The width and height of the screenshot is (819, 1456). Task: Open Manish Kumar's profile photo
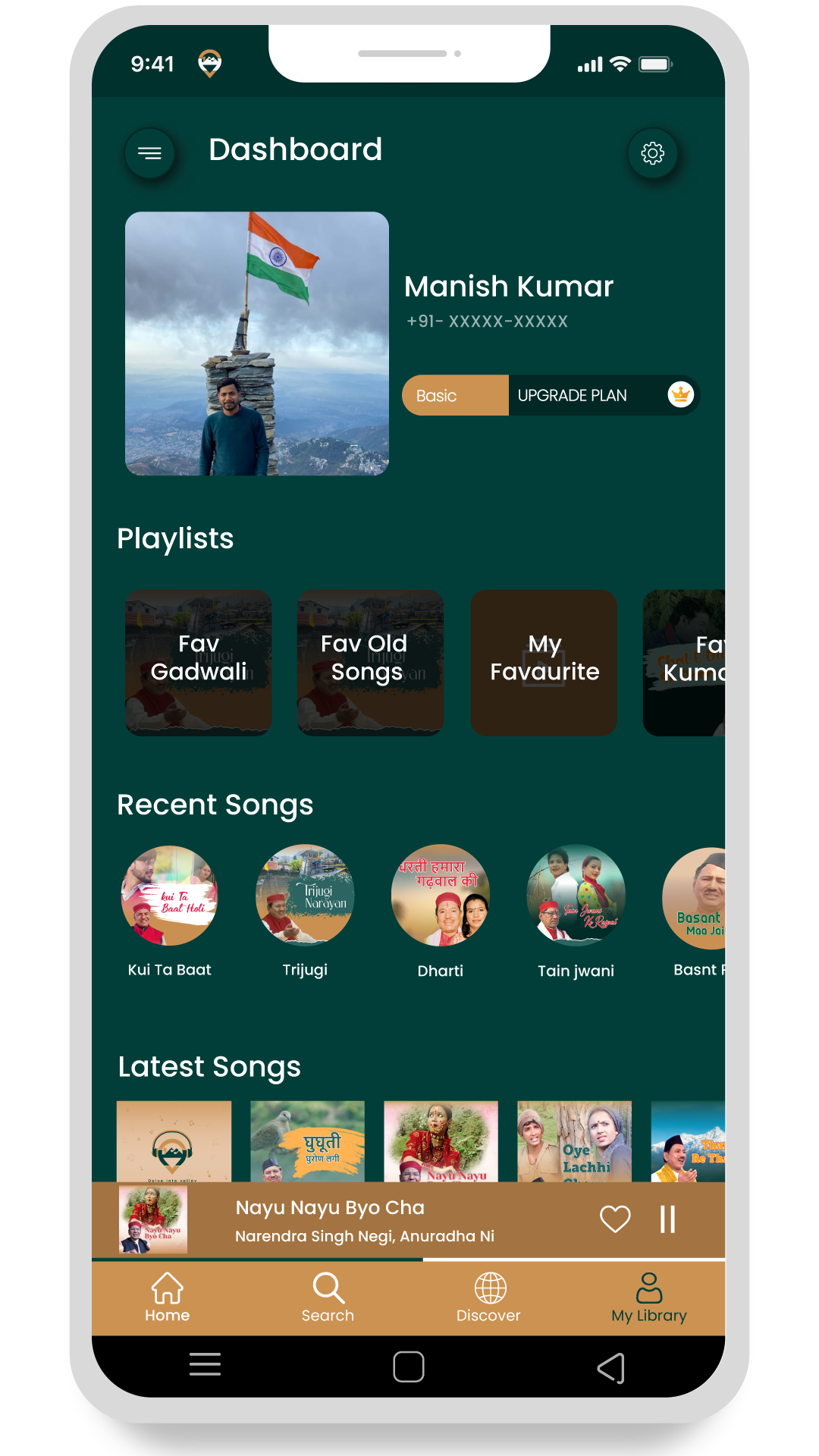pos(257,344)
